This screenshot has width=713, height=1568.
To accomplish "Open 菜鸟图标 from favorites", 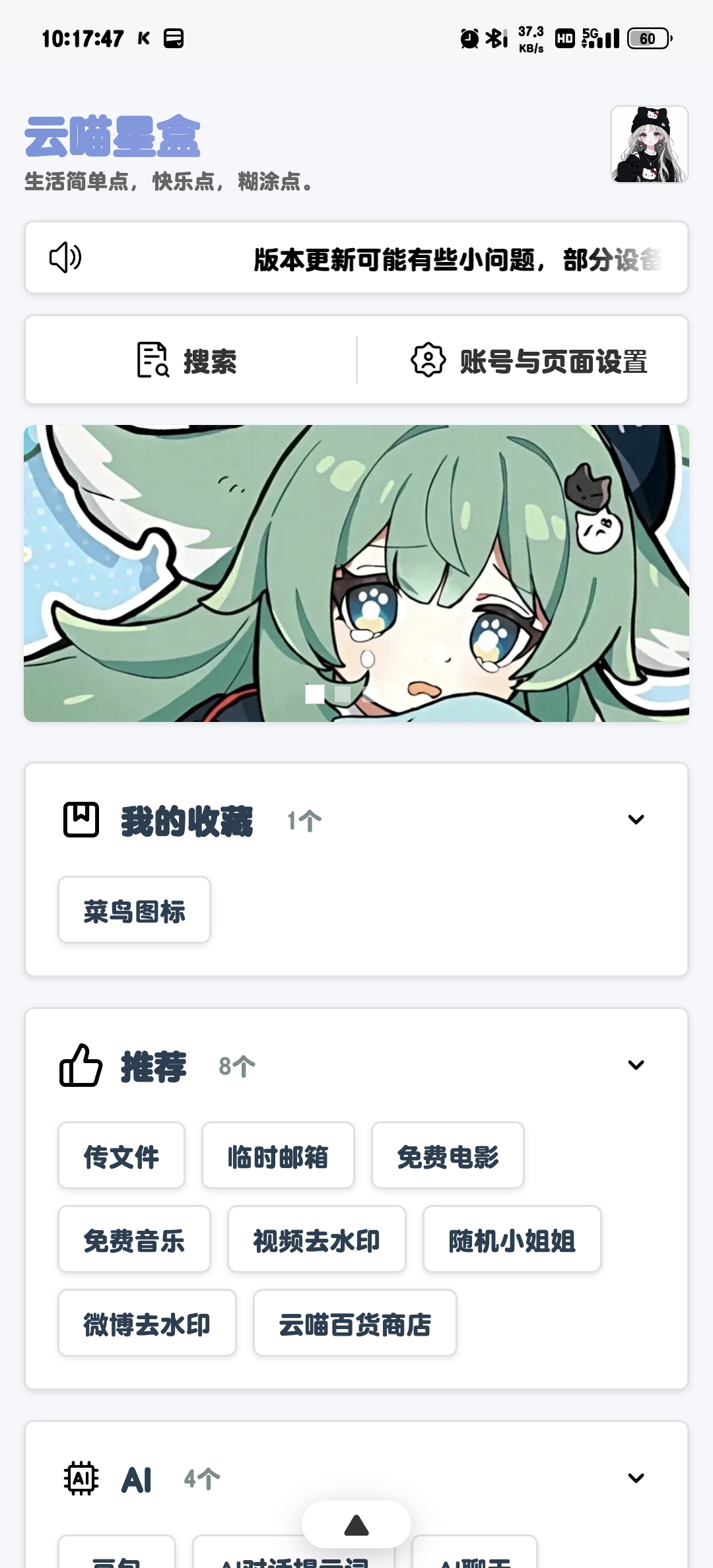I will tap(134, 910).
